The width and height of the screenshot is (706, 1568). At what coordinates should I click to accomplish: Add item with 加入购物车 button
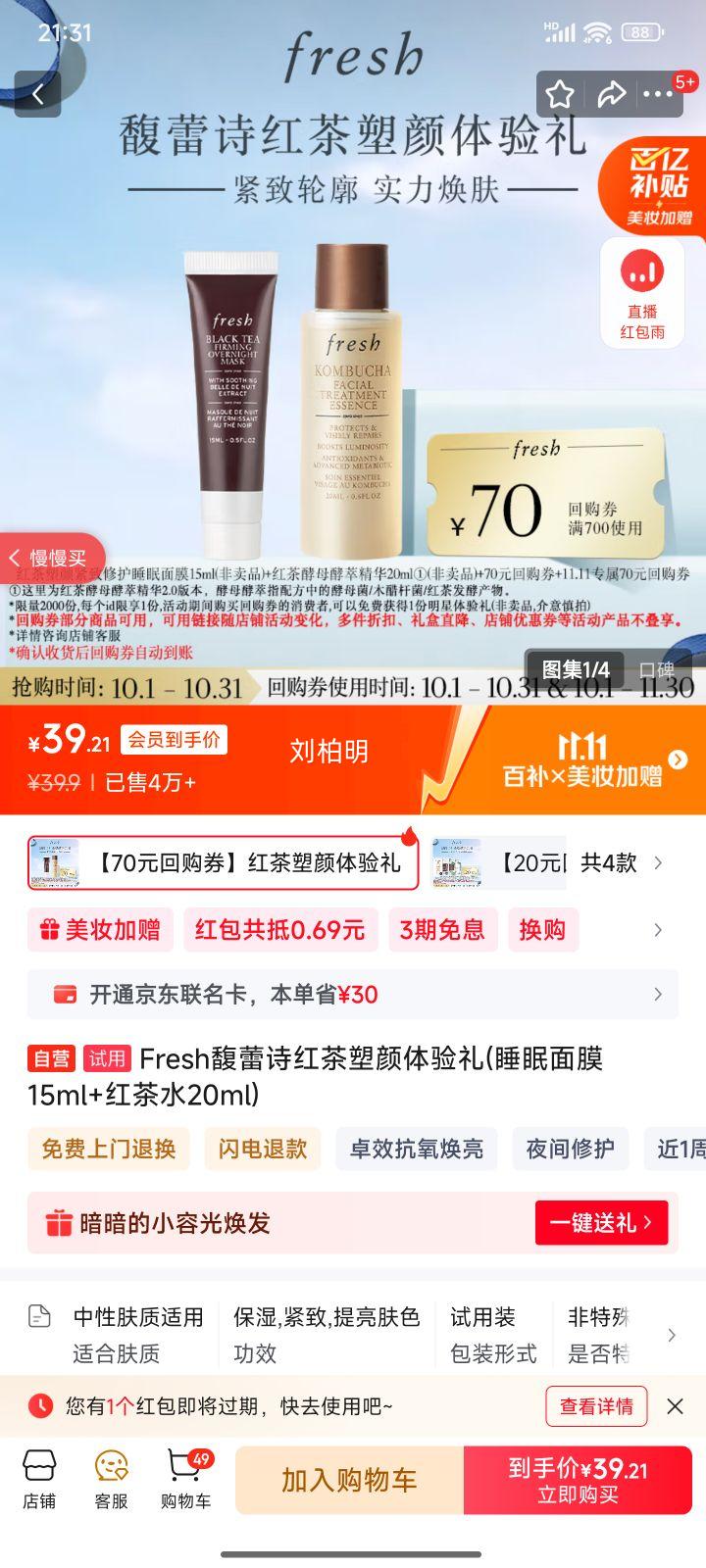point(349,1480)
